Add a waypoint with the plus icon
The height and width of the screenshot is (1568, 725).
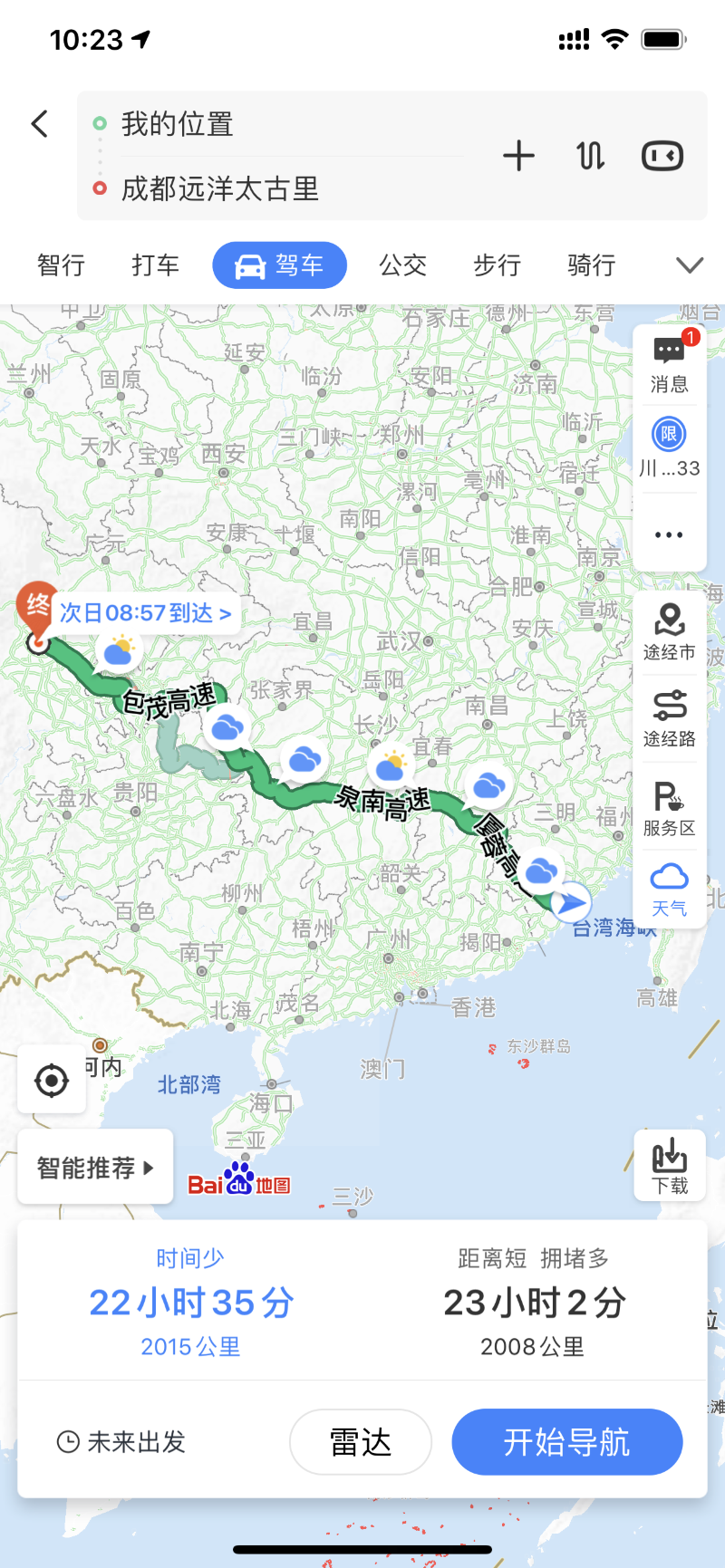(x=518, y=156)
